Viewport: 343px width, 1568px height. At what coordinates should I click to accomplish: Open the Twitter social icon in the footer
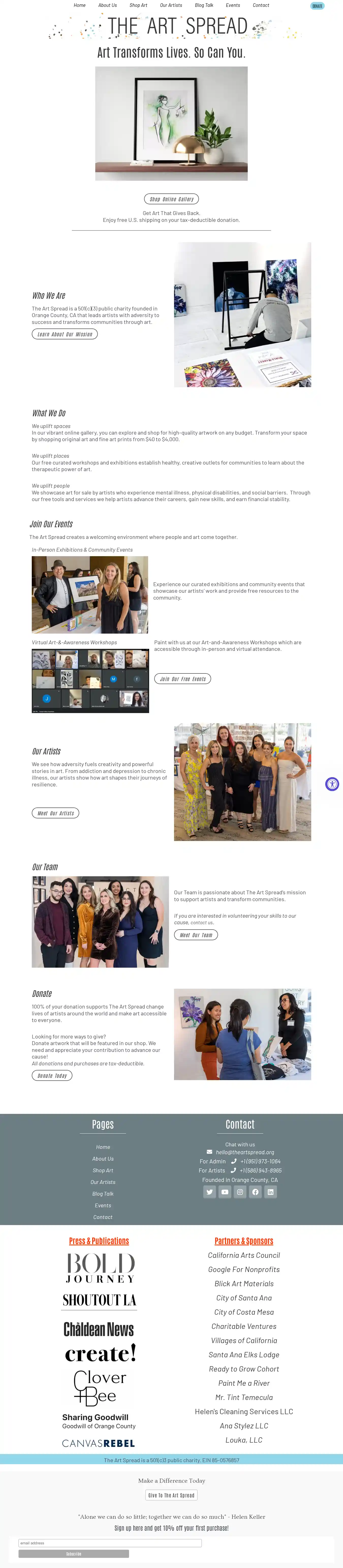pos(210,1192)
